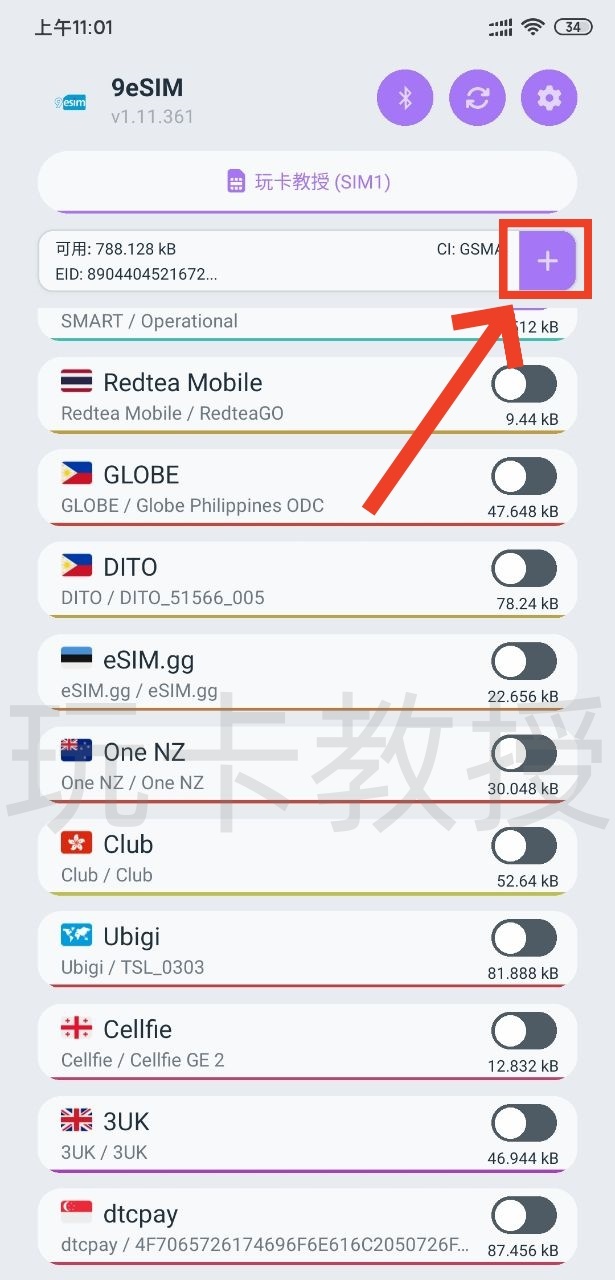The height and width of the screenshot is (1280, 615).
Task: Refresh the eSIM profile list
Action: coord(477,98)
